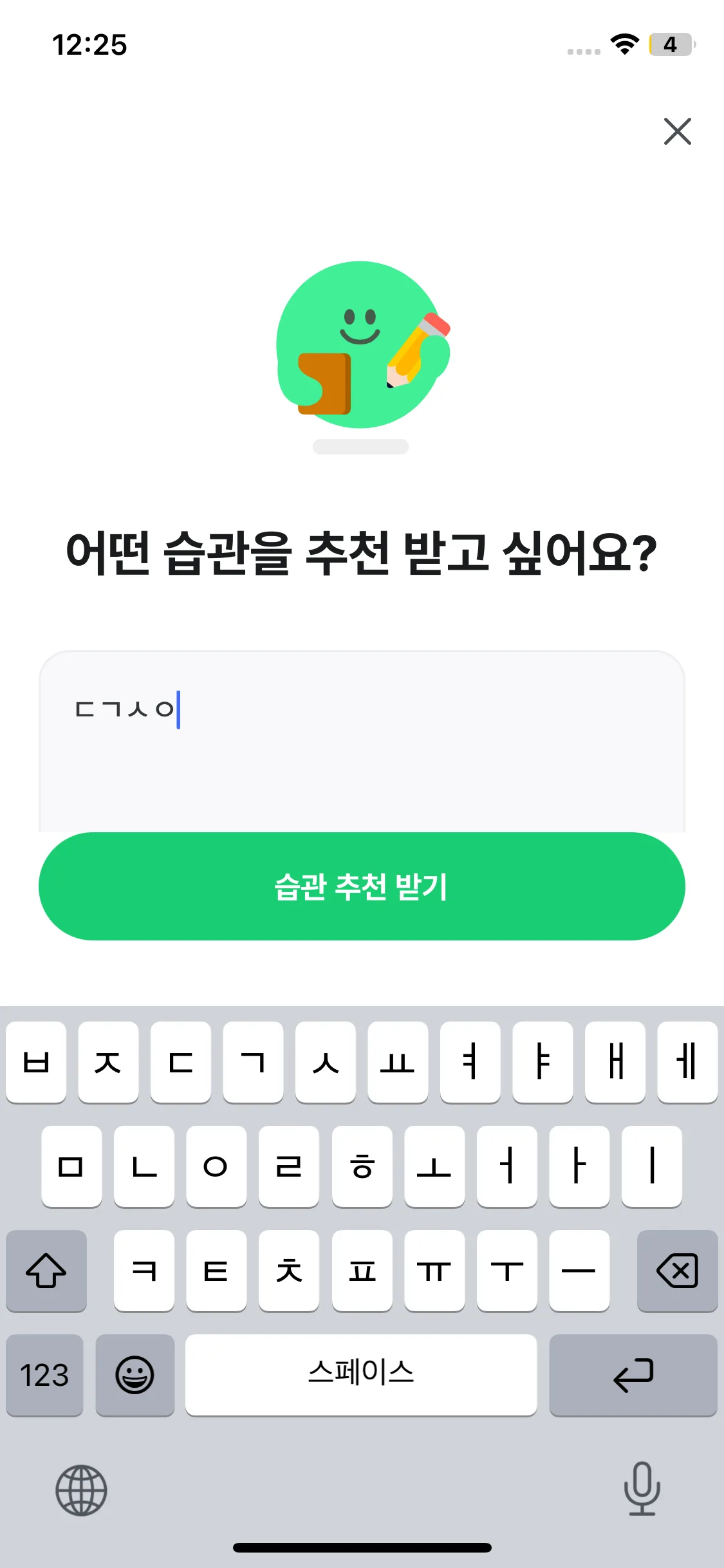
Task: Open the emoji keyboard
Action: [x=135, y=1375]
